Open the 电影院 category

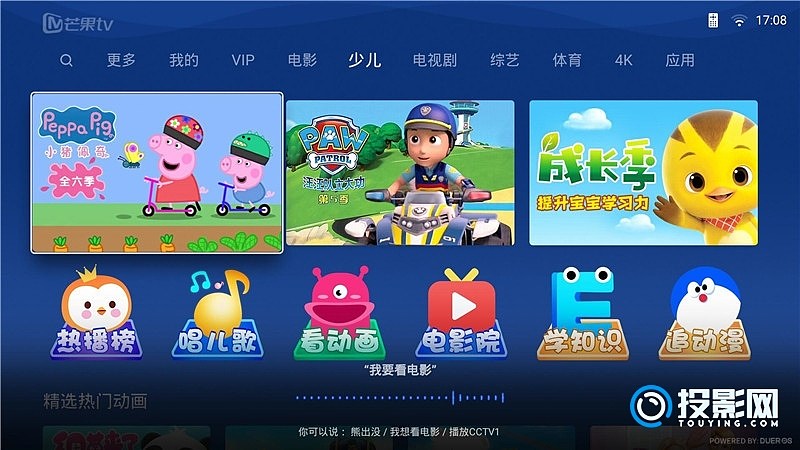click(462, 315)
